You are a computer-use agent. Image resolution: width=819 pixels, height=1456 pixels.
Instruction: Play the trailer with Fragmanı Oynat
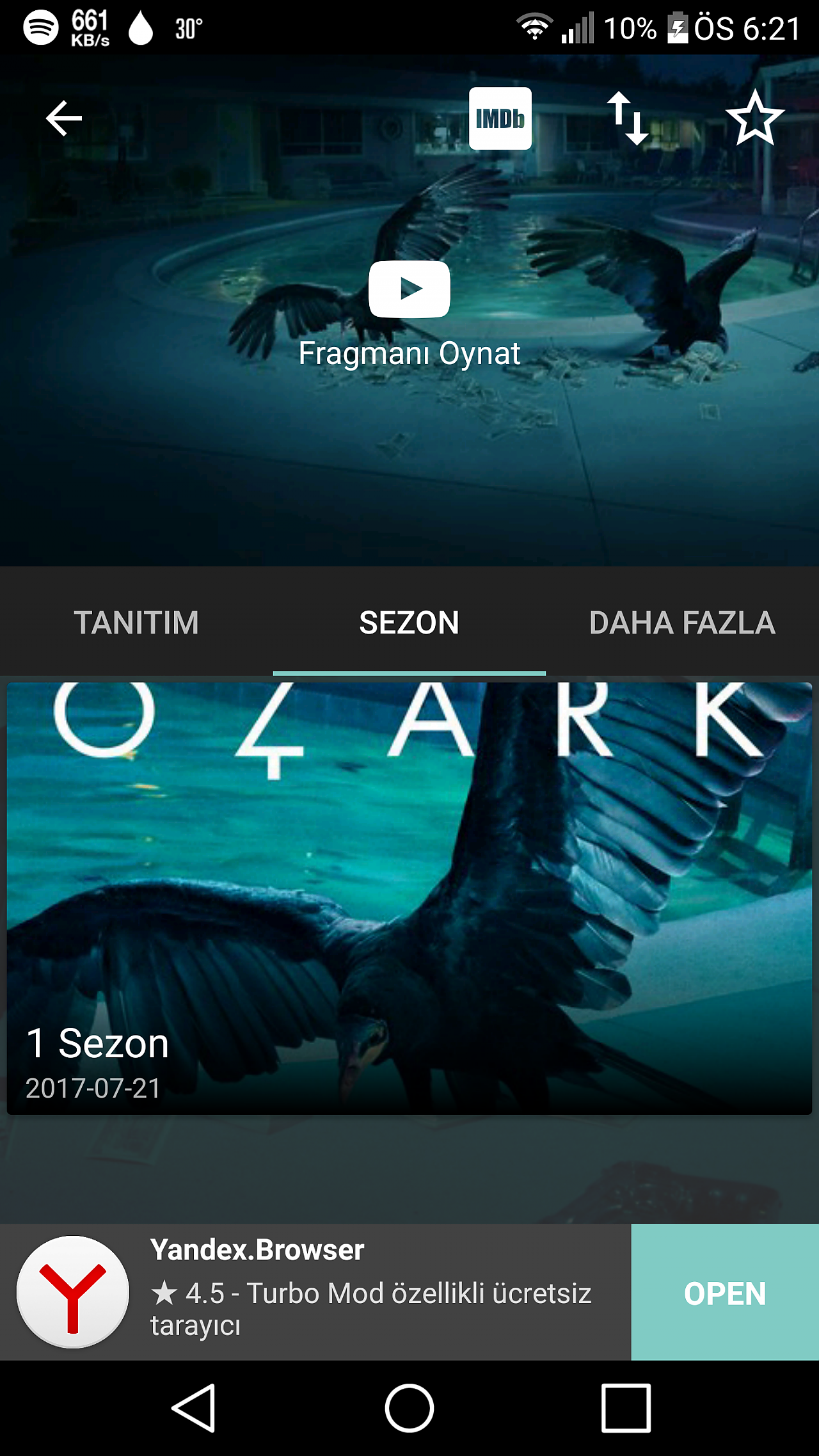(x=409, y=315)
